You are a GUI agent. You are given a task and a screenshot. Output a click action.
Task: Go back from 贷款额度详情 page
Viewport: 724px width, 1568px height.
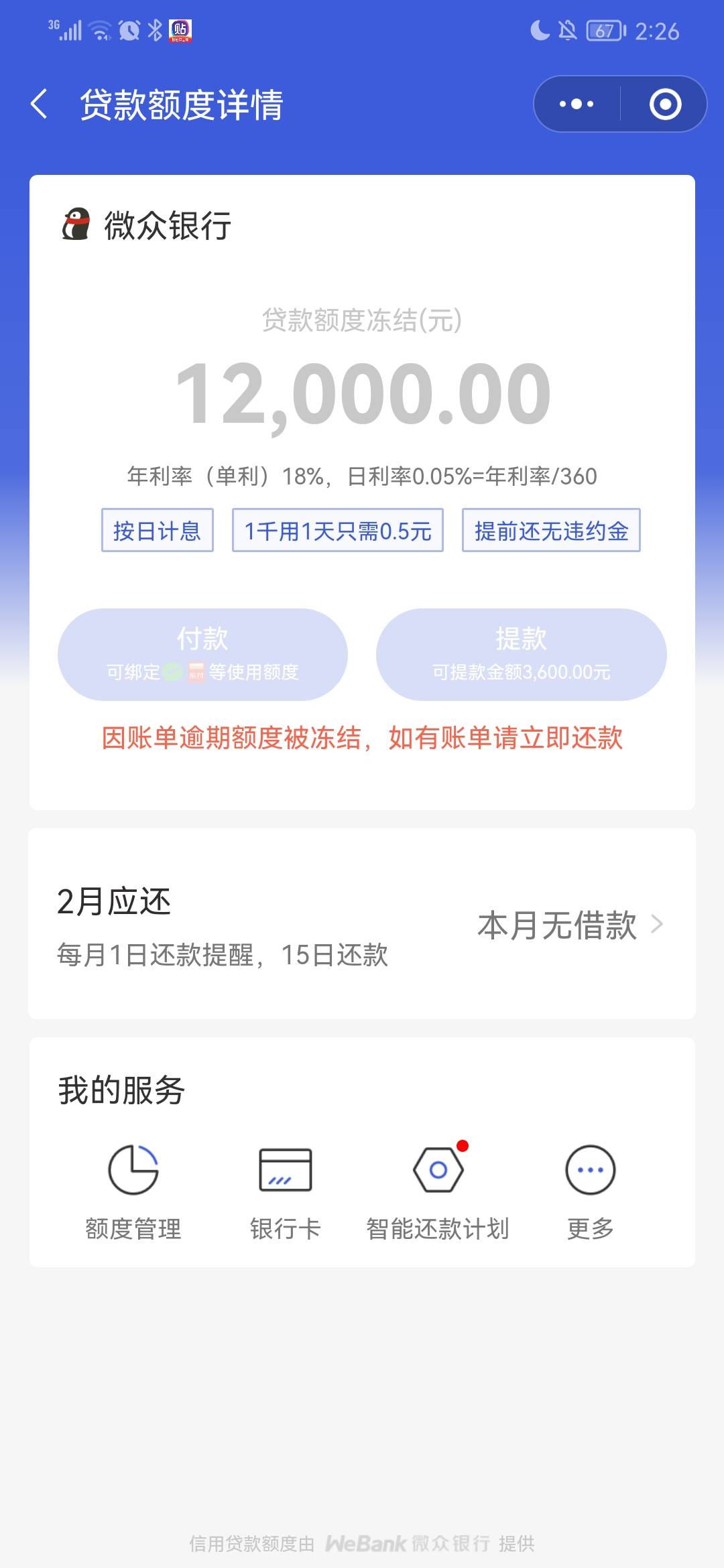[x=39, y=105]
